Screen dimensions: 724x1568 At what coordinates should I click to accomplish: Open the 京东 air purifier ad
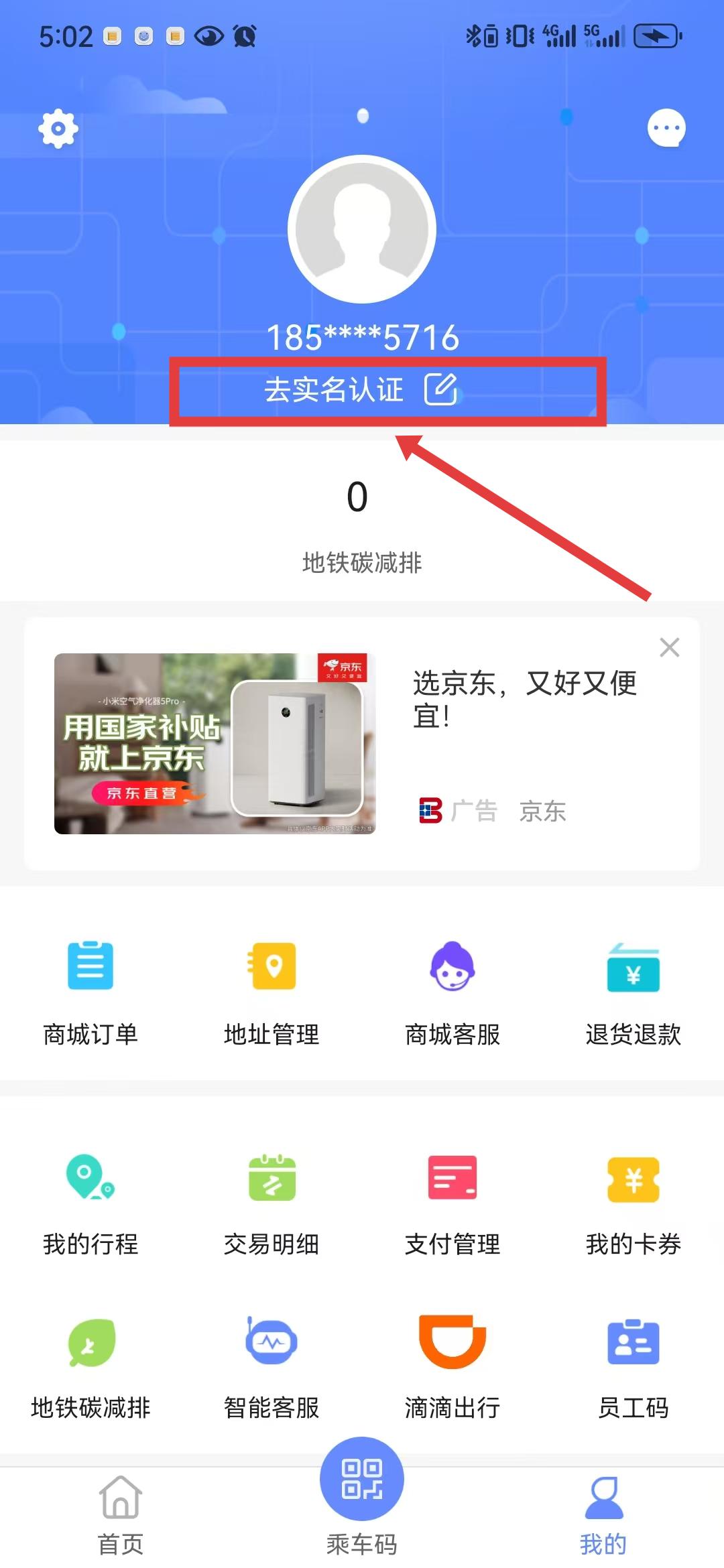[215, 743]
